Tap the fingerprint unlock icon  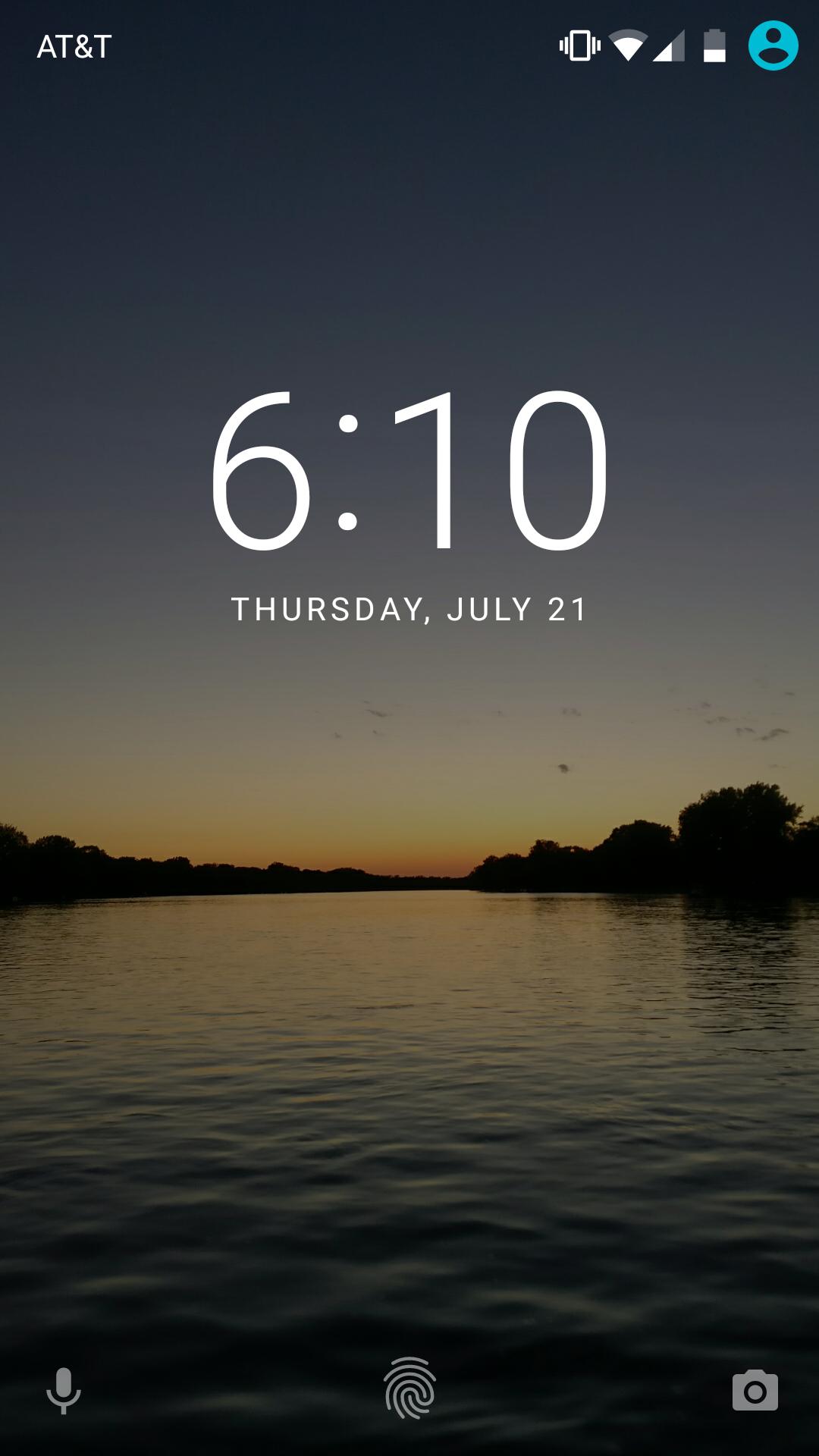(x=409, y=1389)
